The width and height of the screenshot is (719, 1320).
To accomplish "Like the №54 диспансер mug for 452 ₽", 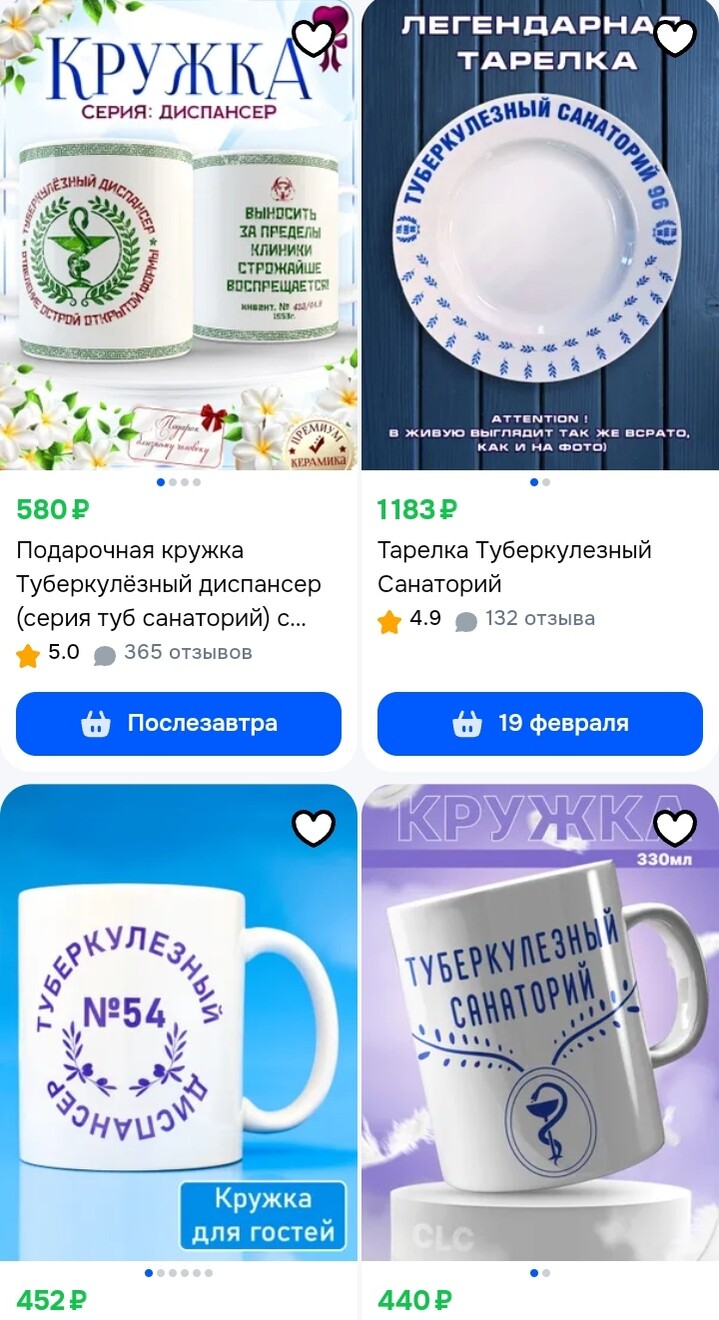I will pyautogui.click(x=313, y=827).
